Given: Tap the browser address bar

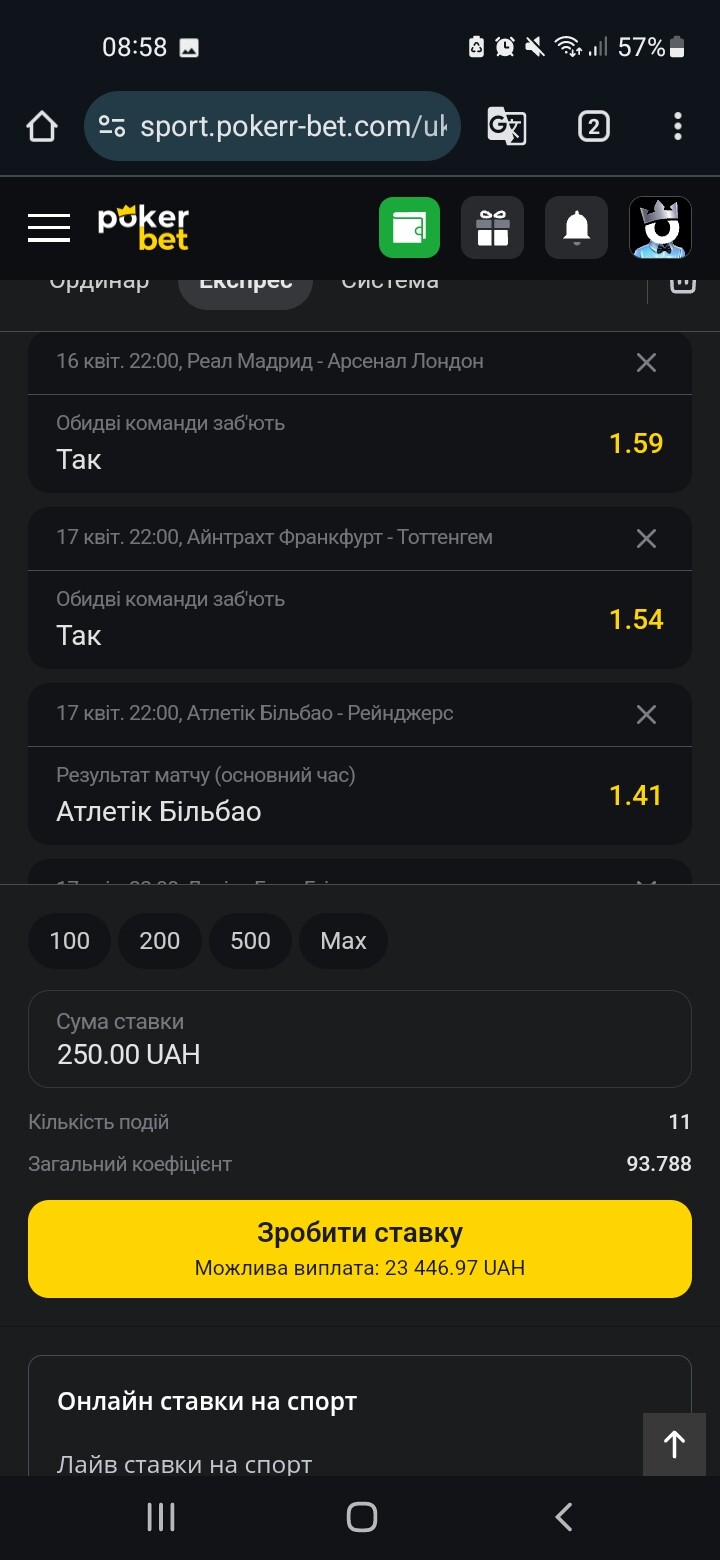Looking at the screenshot, I should pyautogui.click(x=272, y=126).
